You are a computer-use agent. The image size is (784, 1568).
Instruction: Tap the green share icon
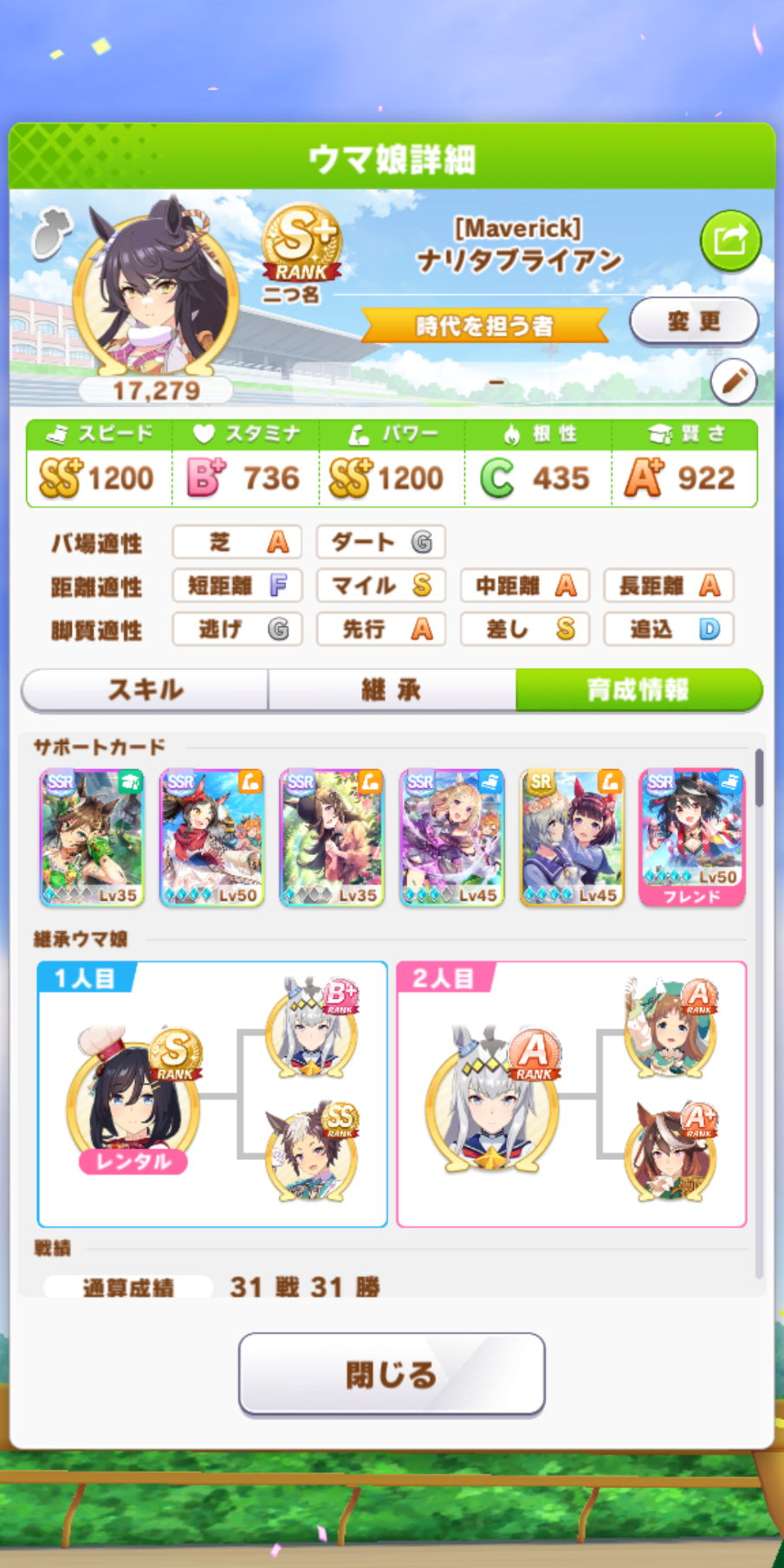730,240
